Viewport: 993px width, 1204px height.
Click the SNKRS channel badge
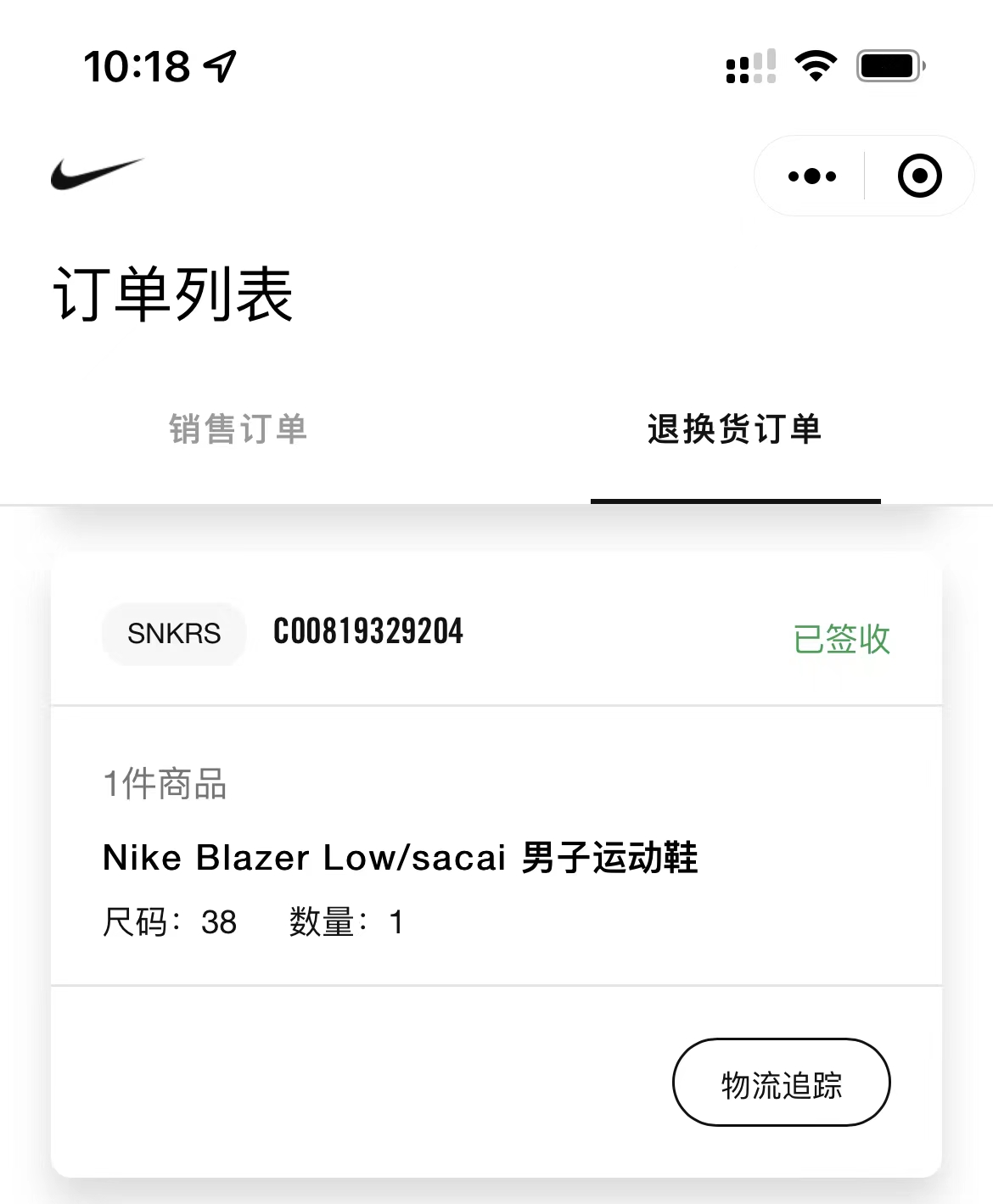[173, 633]
